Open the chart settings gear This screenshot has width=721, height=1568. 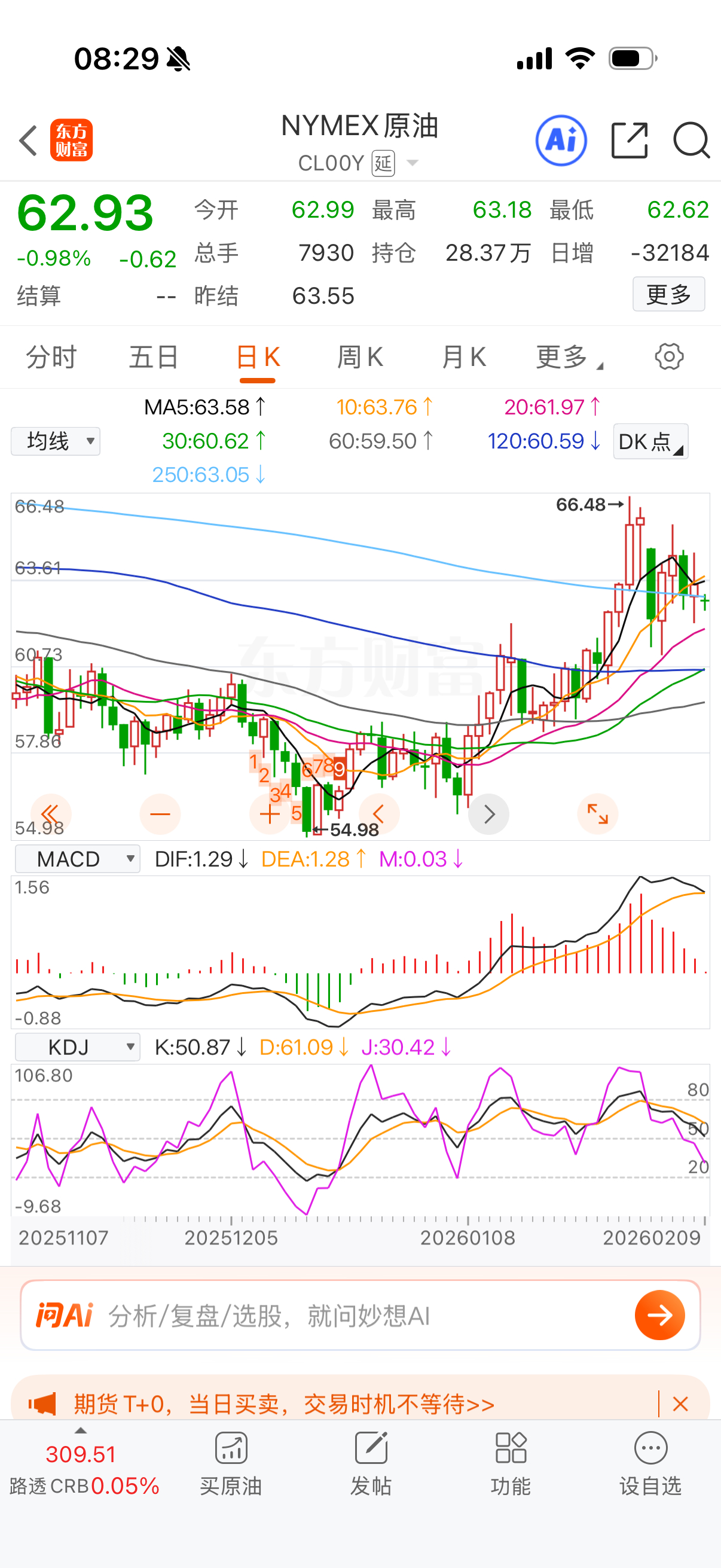point(668,356)
